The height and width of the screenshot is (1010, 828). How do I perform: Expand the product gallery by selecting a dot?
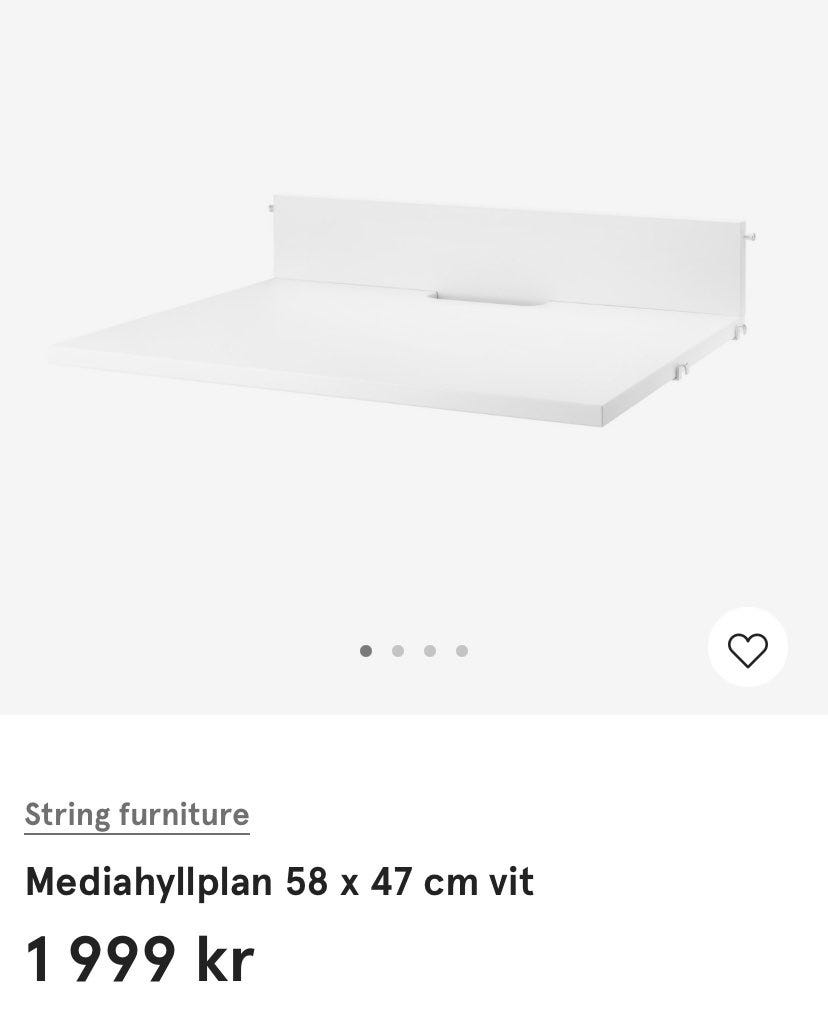coord(398,650)
